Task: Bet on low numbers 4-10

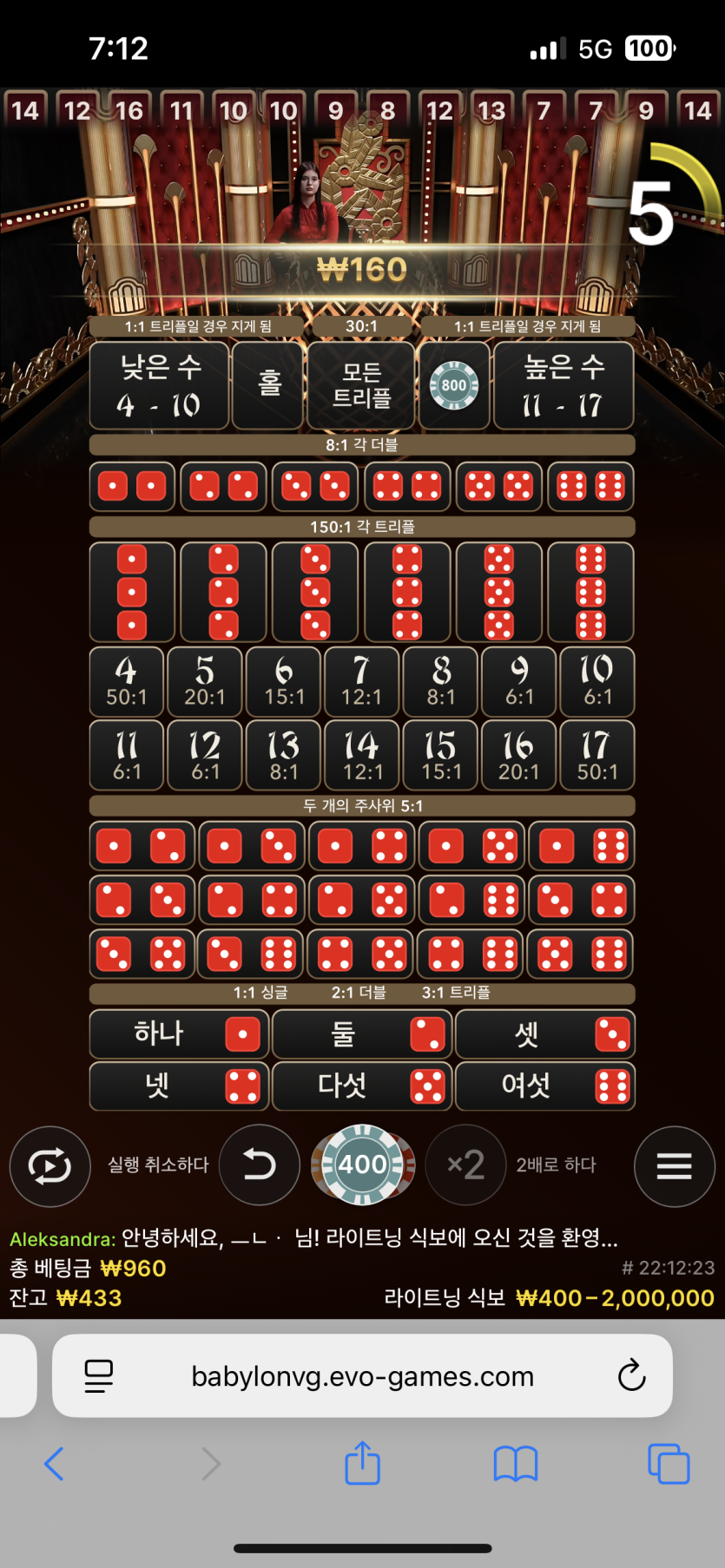Action: (x=160, y=385)
